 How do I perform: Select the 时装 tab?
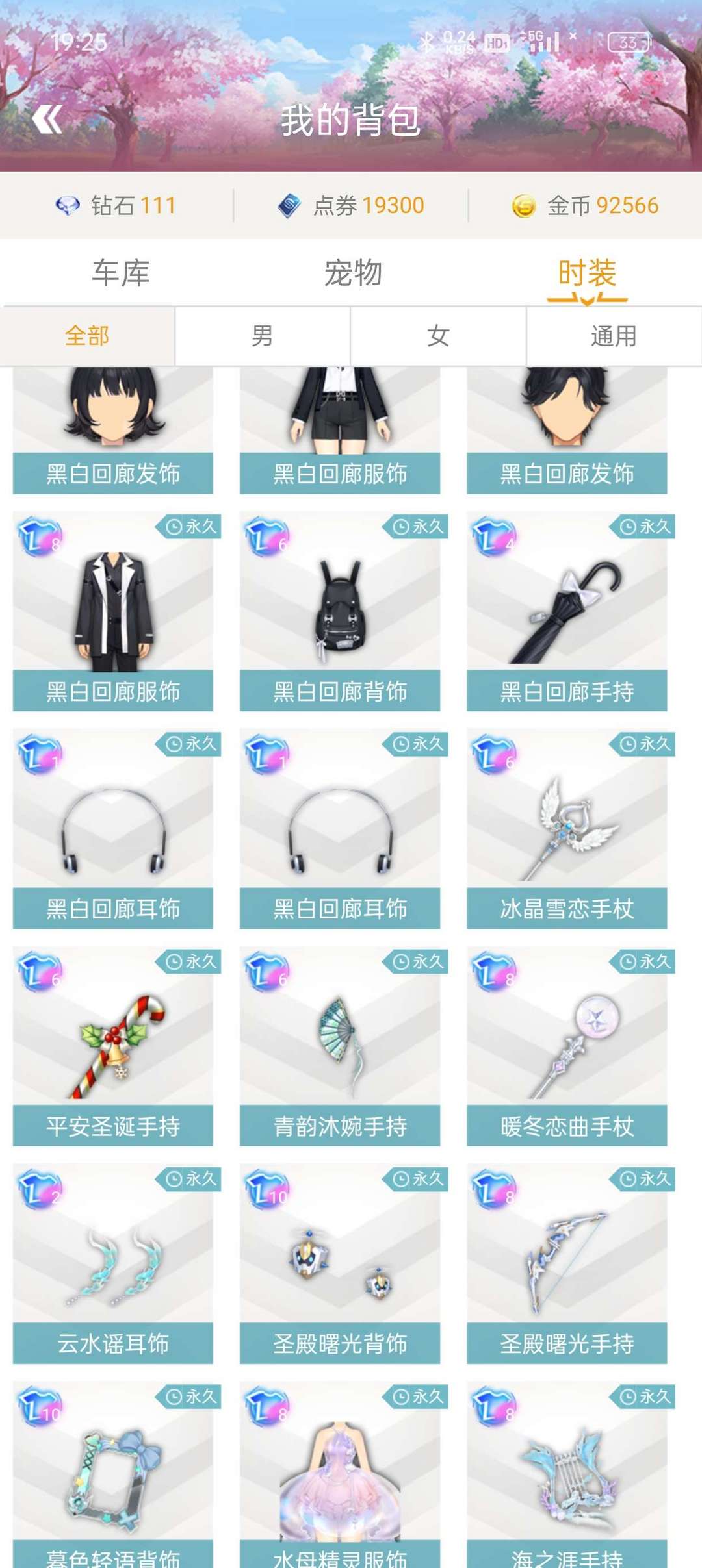[x=587, y=273]
